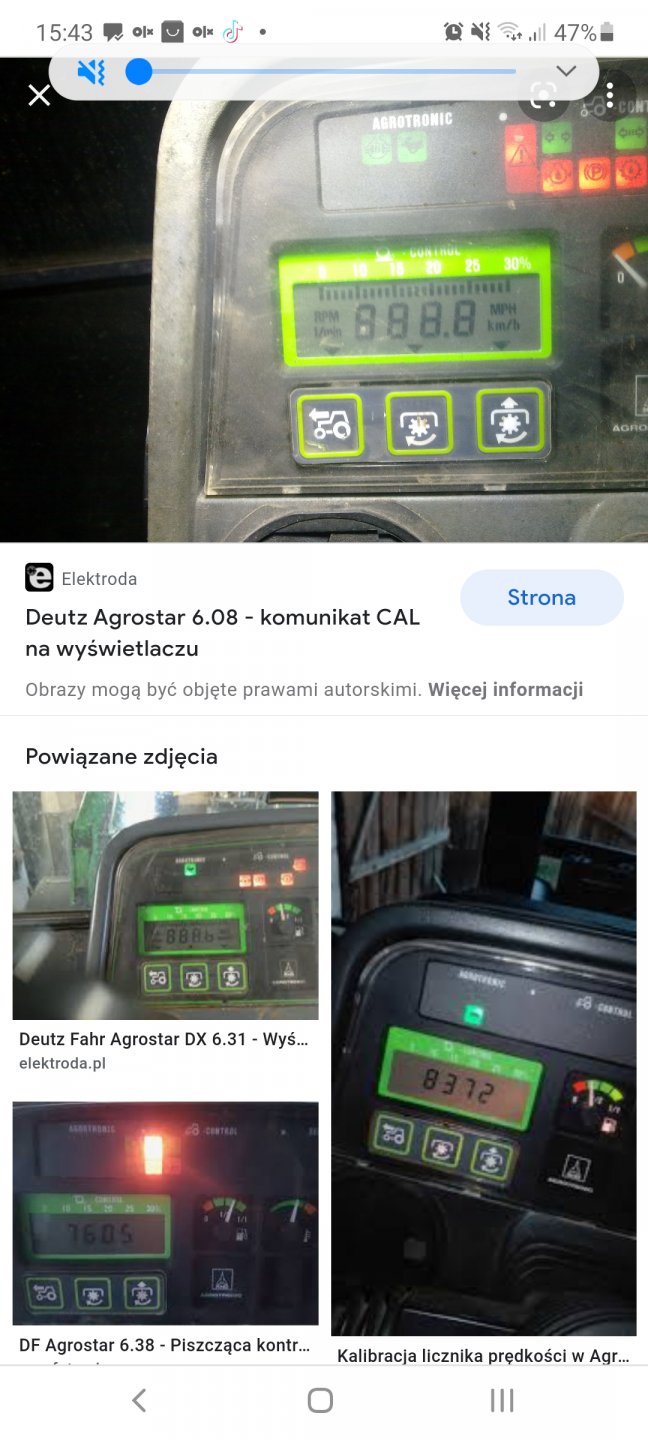This screenshot has height=1440, width=648.
Task: Visit the page with the Strona button
Action: coord(541,598)
